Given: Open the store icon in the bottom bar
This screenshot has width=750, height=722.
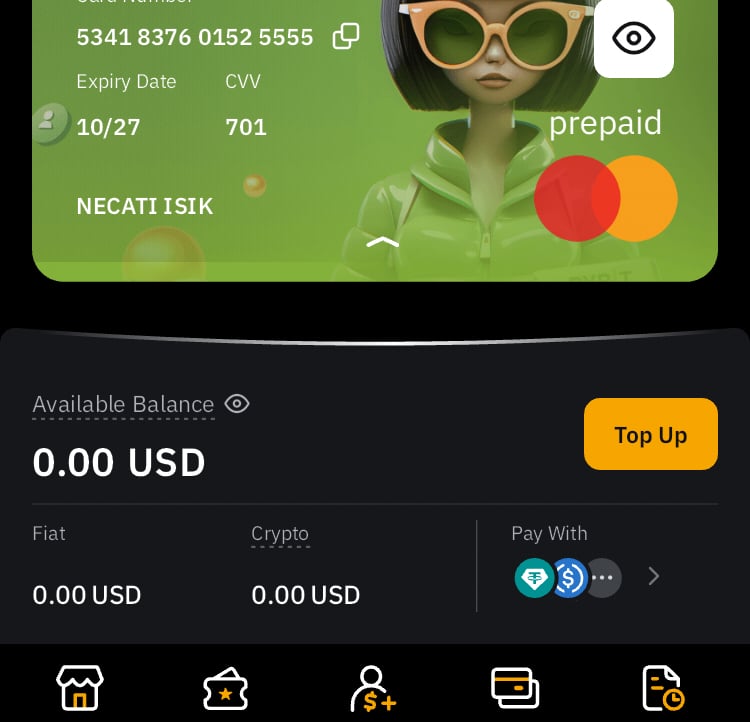Looking at the screenshot, I should pos(80,688).
